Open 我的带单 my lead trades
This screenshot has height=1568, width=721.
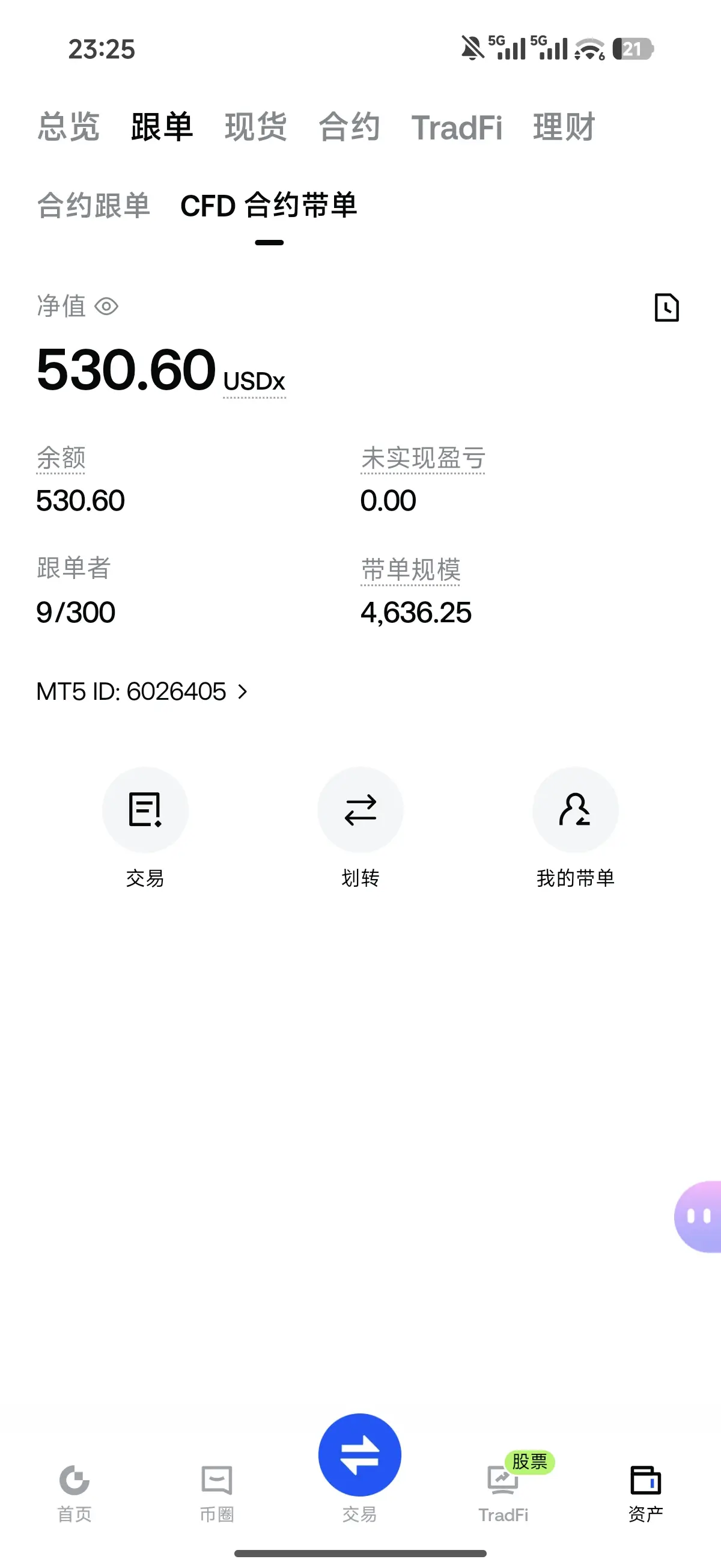click(576, 810)
